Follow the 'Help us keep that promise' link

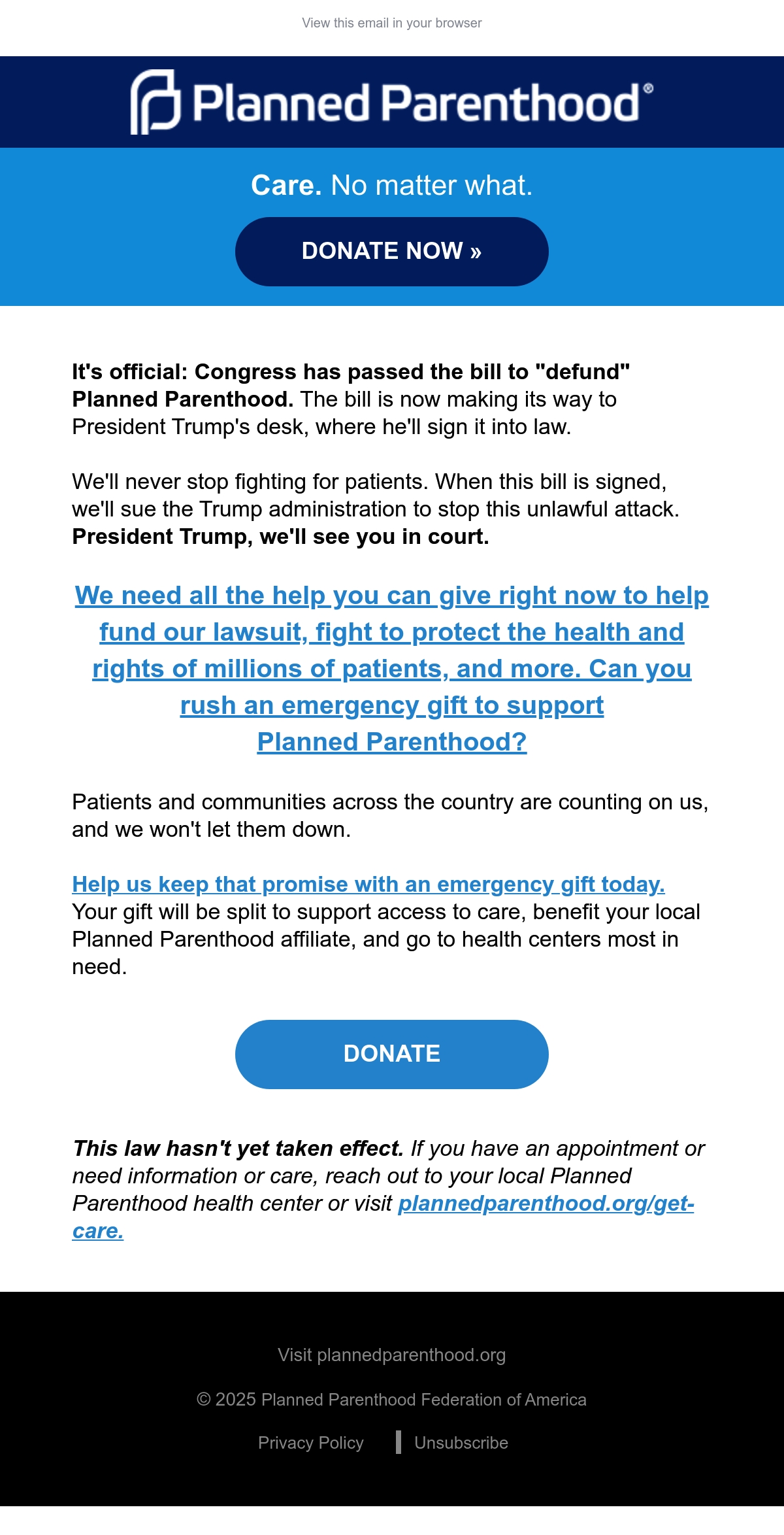tap(368, 884)
